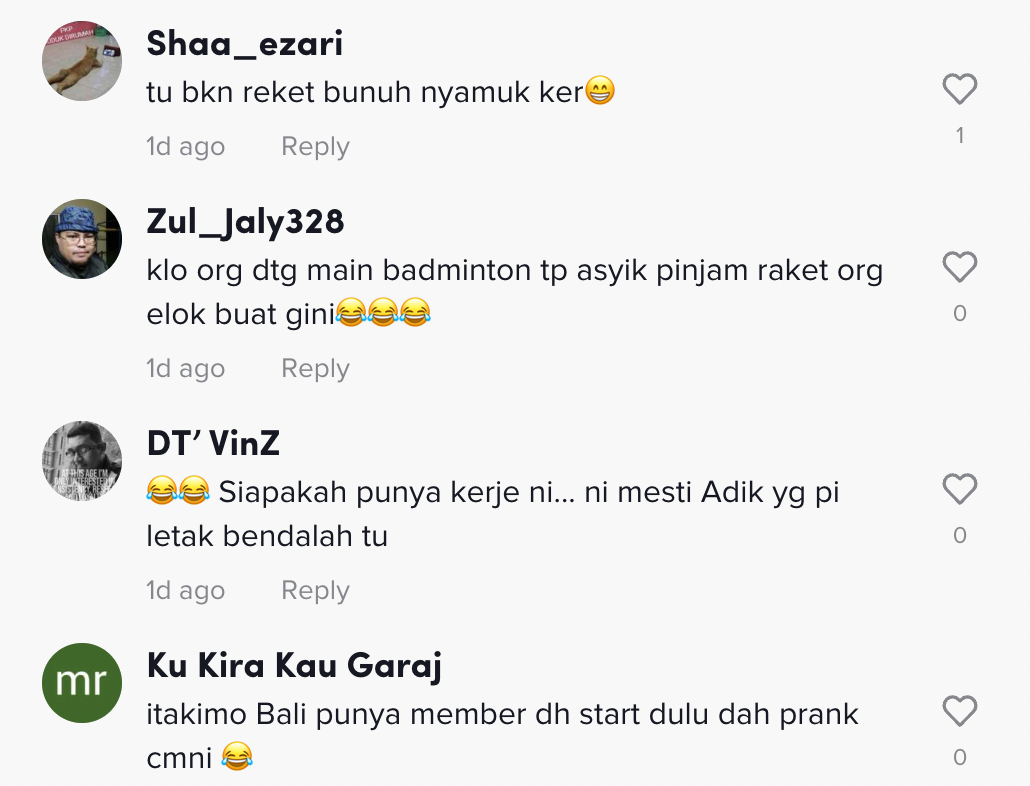
Task: Open Ku Kira Kau Garaj's avatar
Action: click(x=82, y=683)
